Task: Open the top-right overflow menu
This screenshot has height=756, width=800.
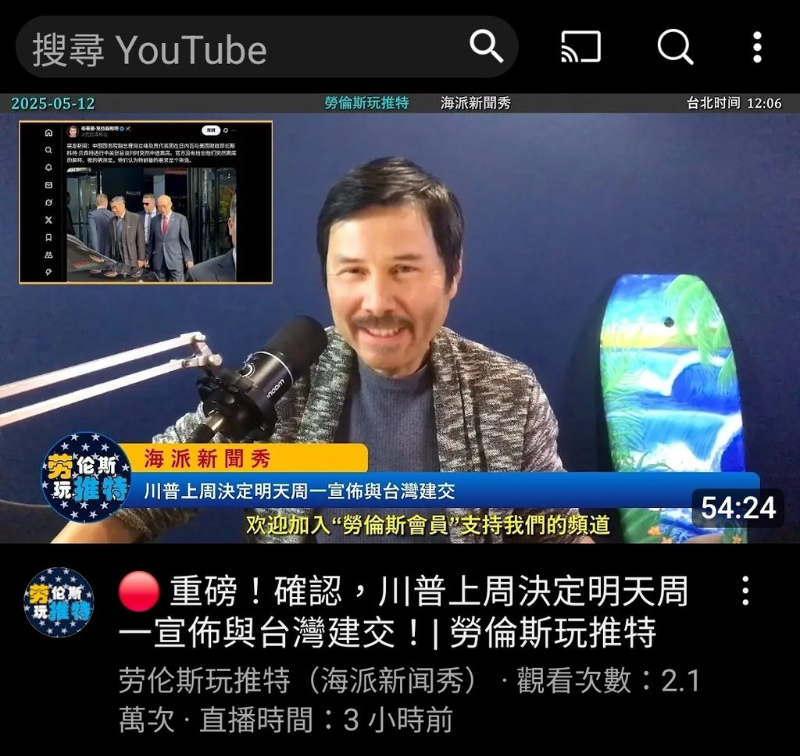Action: point(757,47)
